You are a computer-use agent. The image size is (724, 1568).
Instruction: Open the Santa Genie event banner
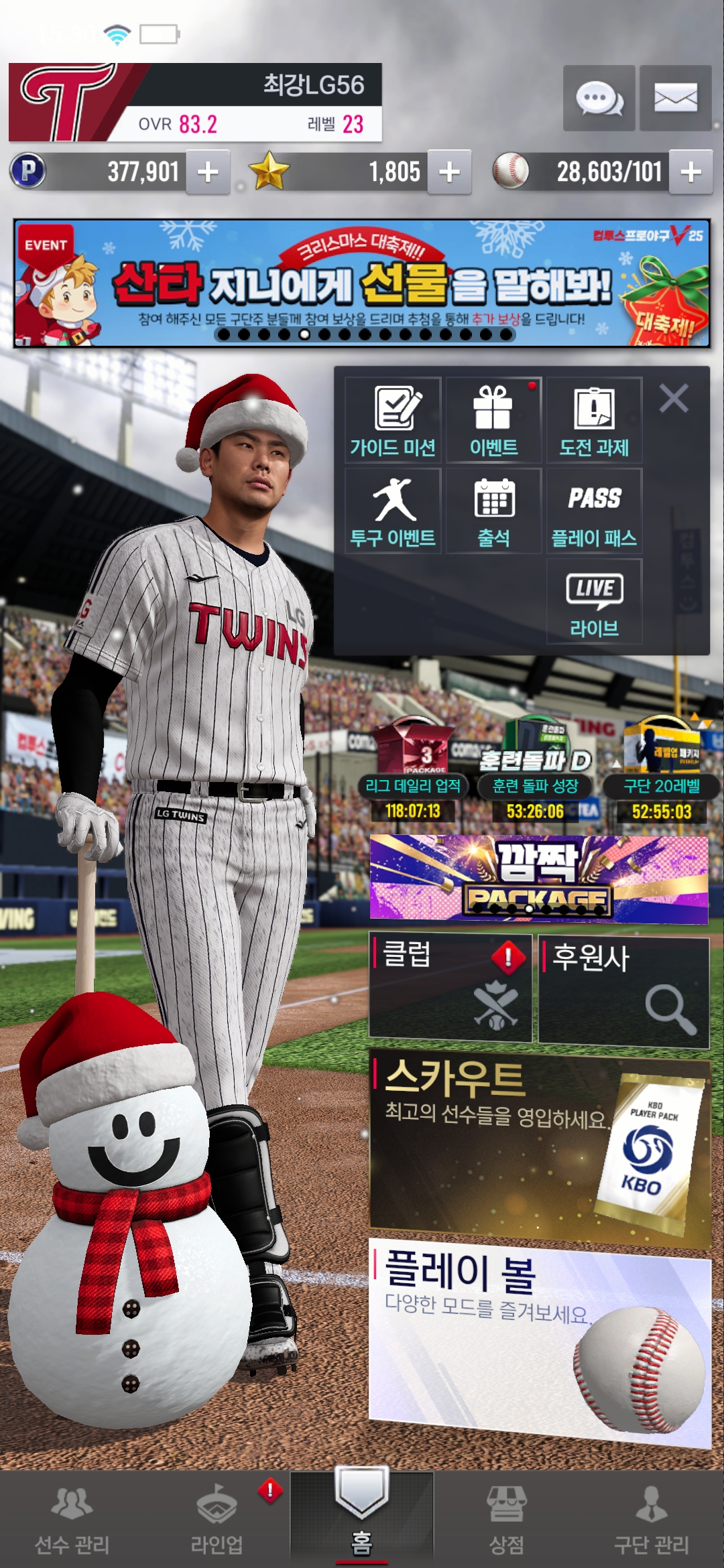pyautogui.click(x=362, y=283)
